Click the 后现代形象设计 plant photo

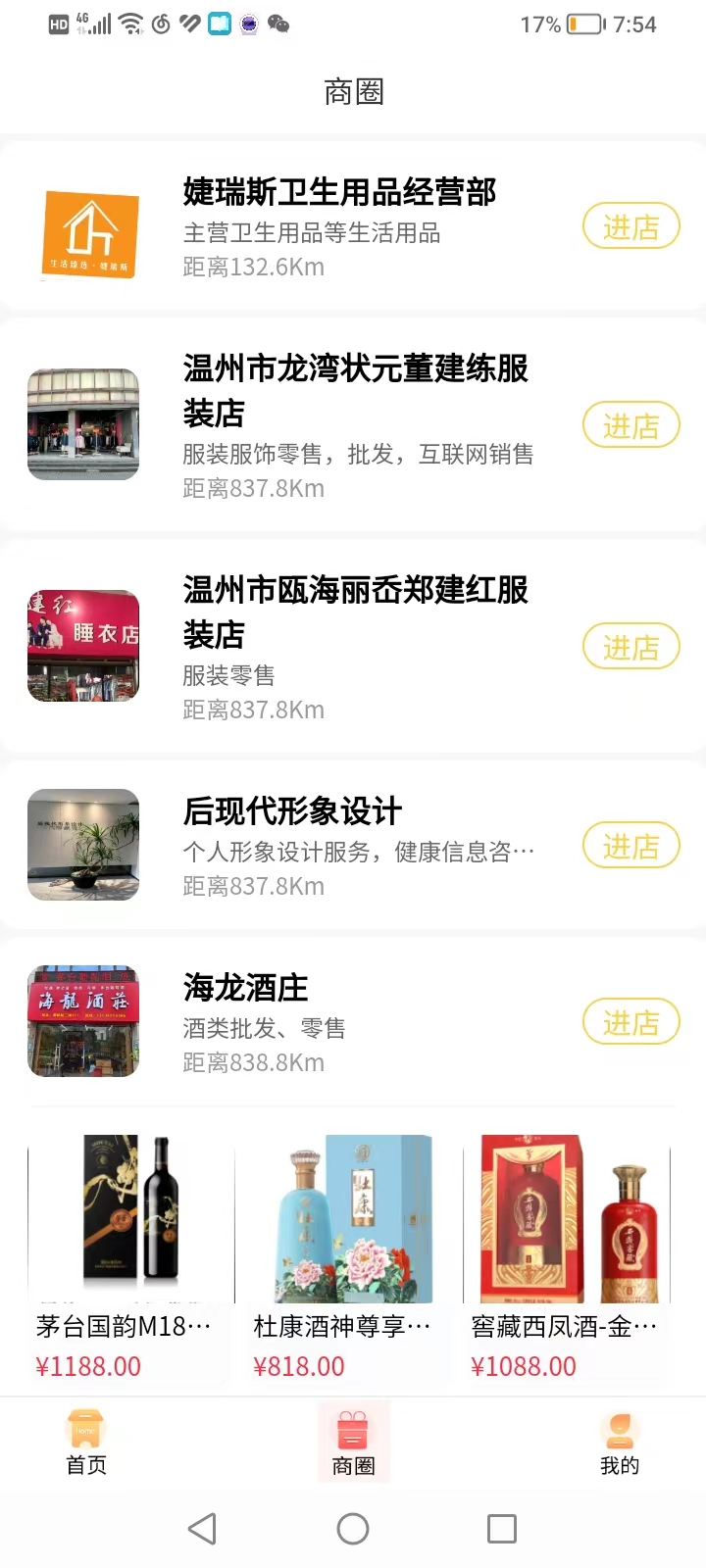tap(82, 845)
